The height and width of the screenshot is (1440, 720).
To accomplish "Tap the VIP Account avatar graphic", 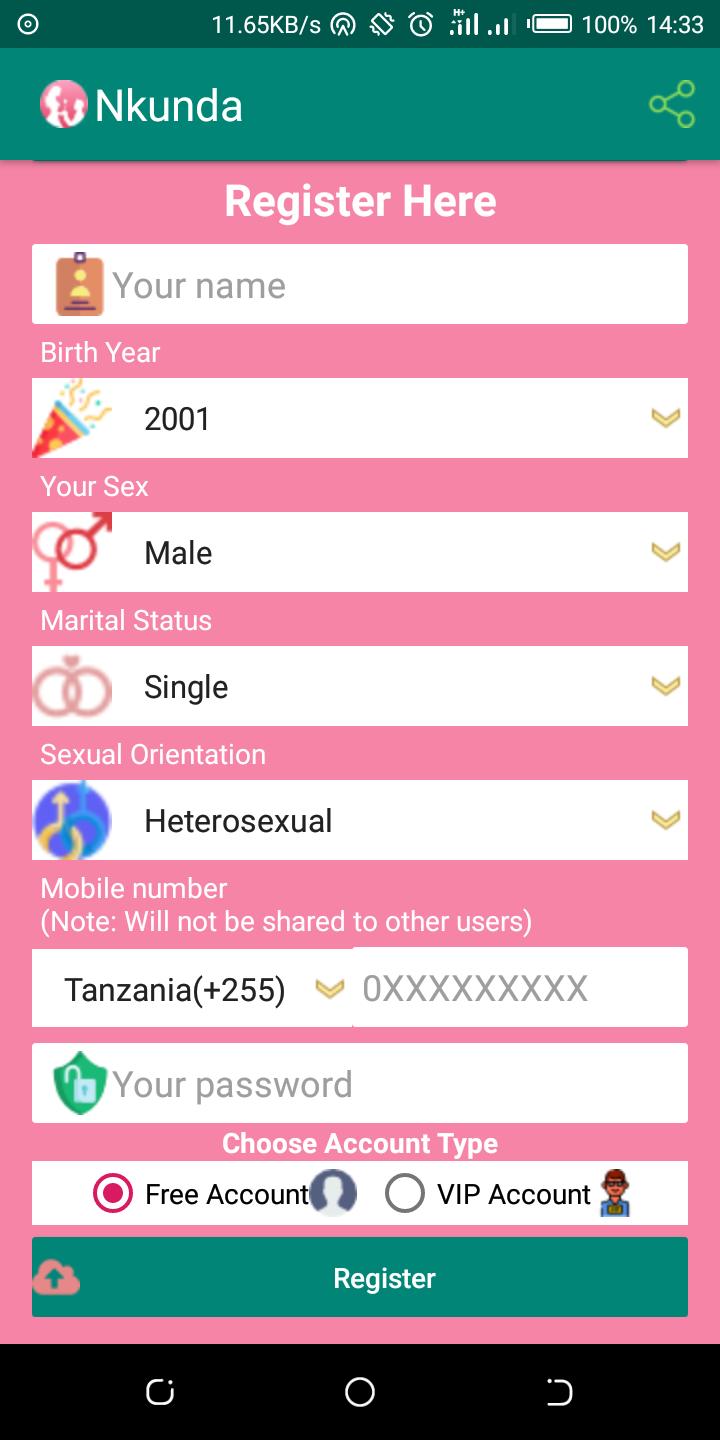I will tap(614, 1193).
